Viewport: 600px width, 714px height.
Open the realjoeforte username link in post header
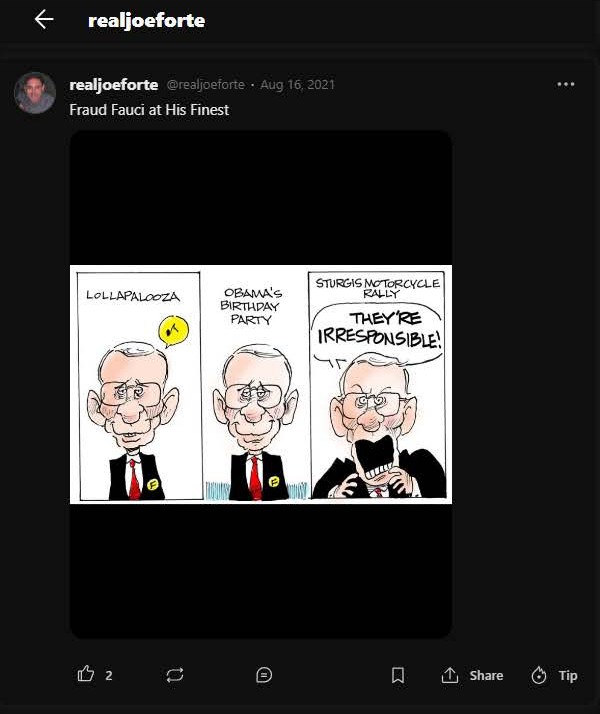pyautogui.click(x=113, y=85)
